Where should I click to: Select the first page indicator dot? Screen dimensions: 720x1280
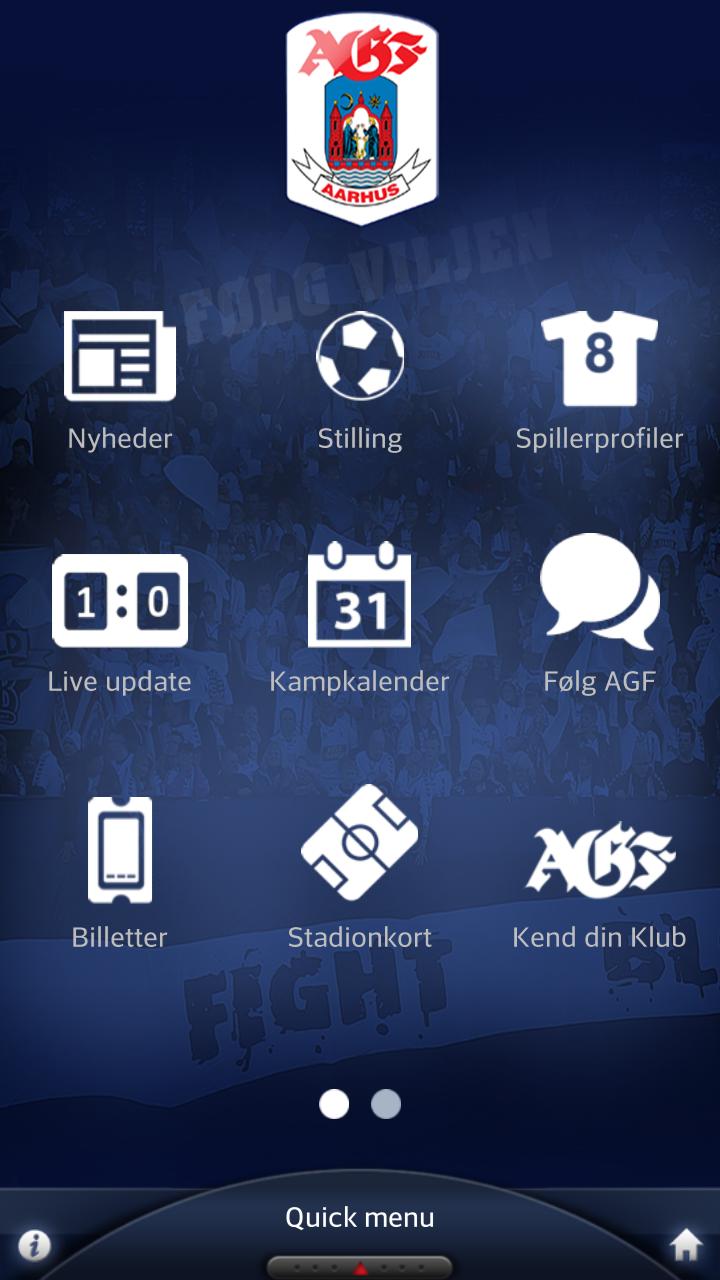(333, 1103)
